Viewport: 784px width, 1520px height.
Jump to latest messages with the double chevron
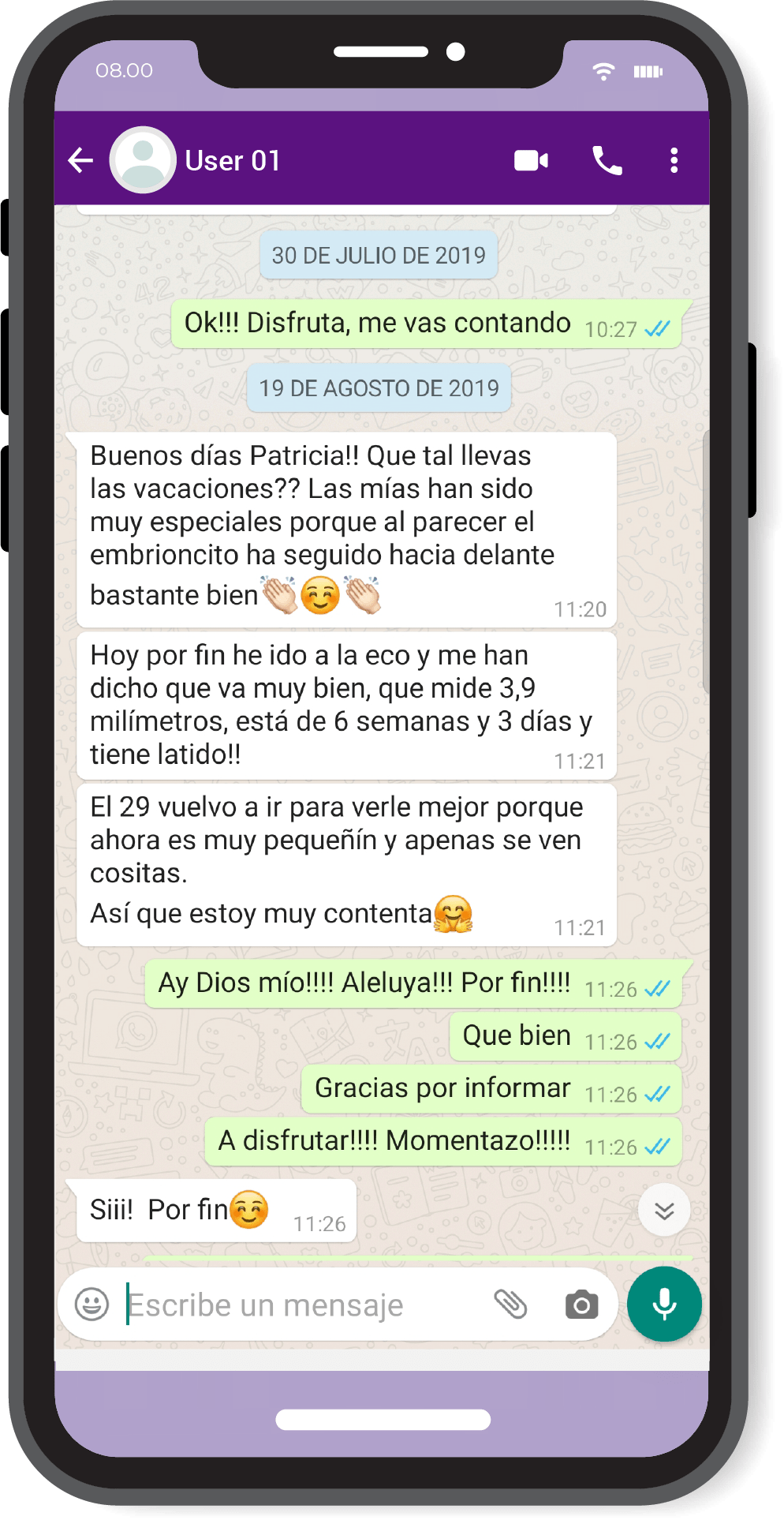663,1210
